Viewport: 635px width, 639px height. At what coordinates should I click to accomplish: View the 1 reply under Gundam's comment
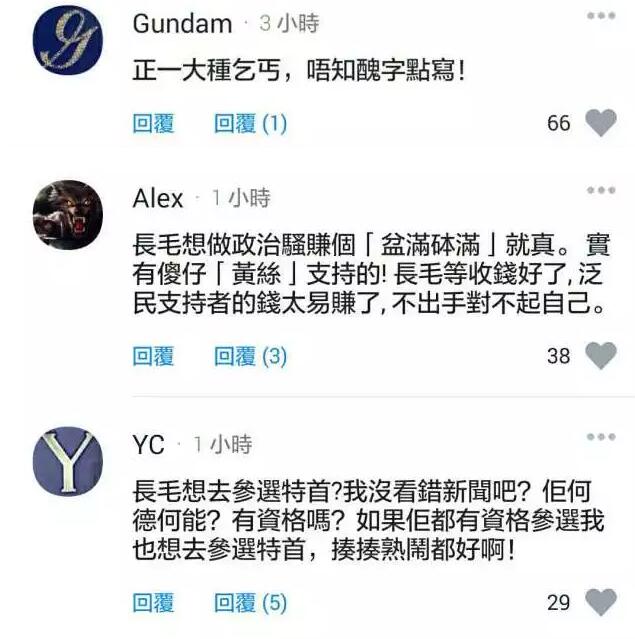tap(250, 123)
